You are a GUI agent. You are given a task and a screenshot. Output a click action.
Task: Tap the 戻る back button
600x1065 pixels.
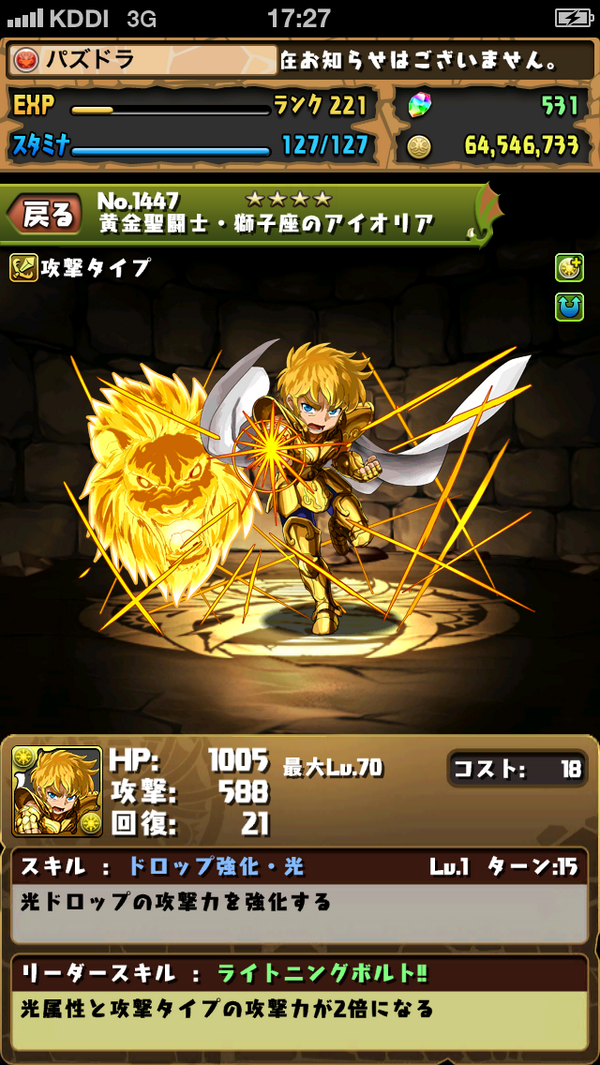(44, 213)
